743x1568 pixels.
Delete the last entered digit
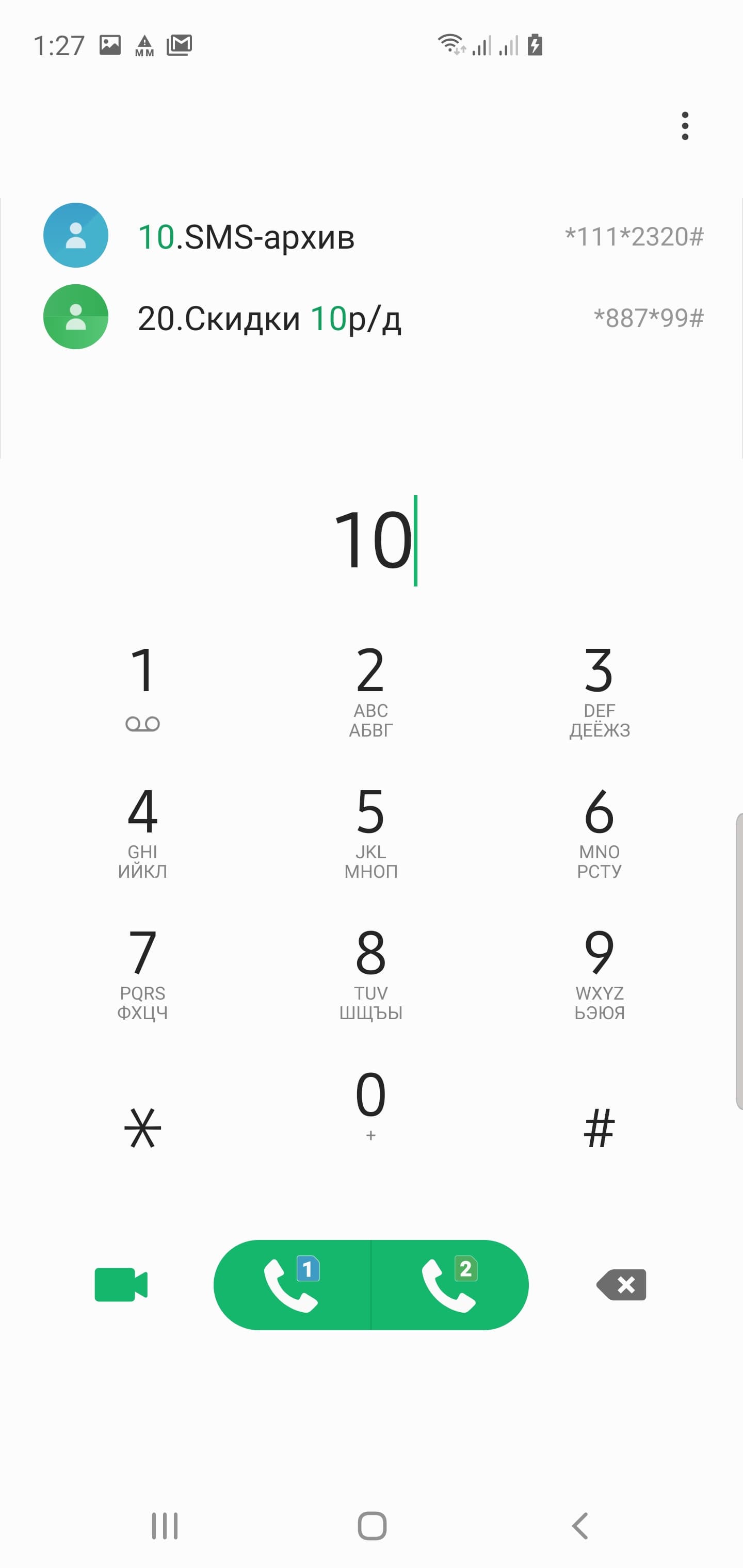click(x=622, y=1285)
